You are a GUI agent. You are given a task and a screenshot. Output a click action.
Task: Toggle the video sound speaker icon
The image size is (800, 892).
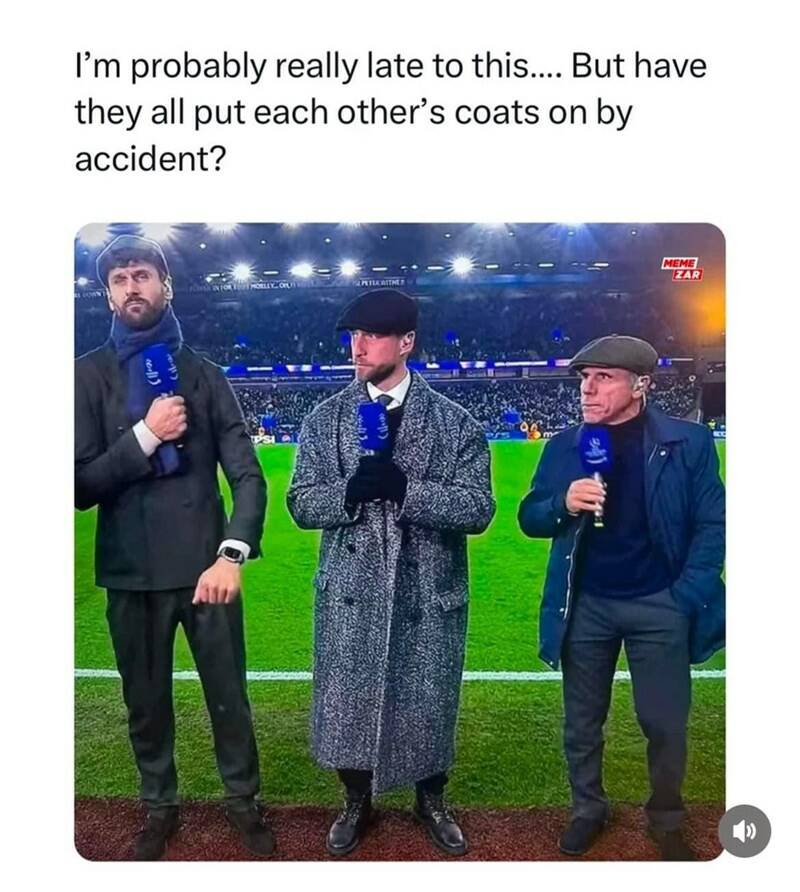click(x=745, y=830)
